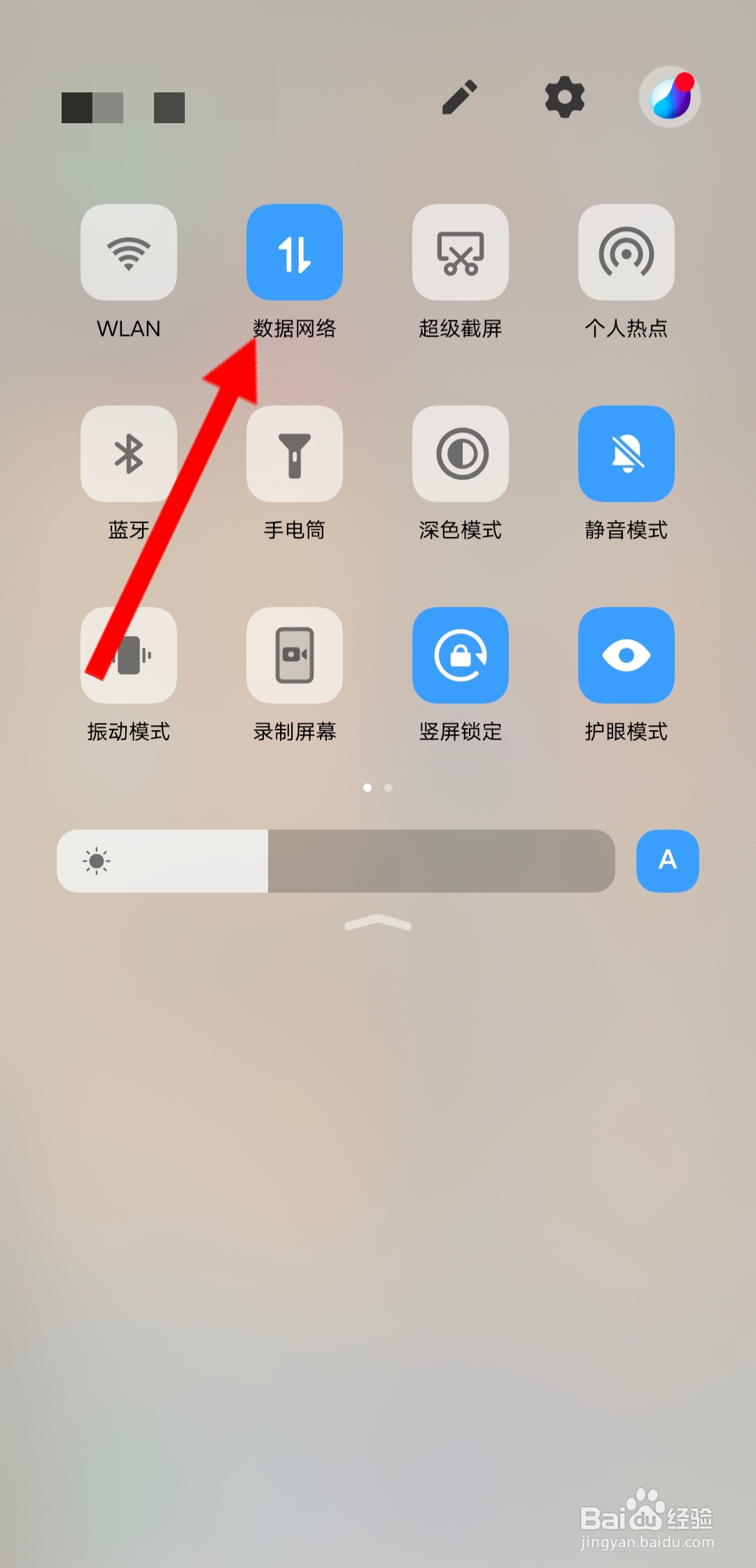Open the WLAN settings tile
Viewport: 756px width, 1568px height.
pos(128,252)
